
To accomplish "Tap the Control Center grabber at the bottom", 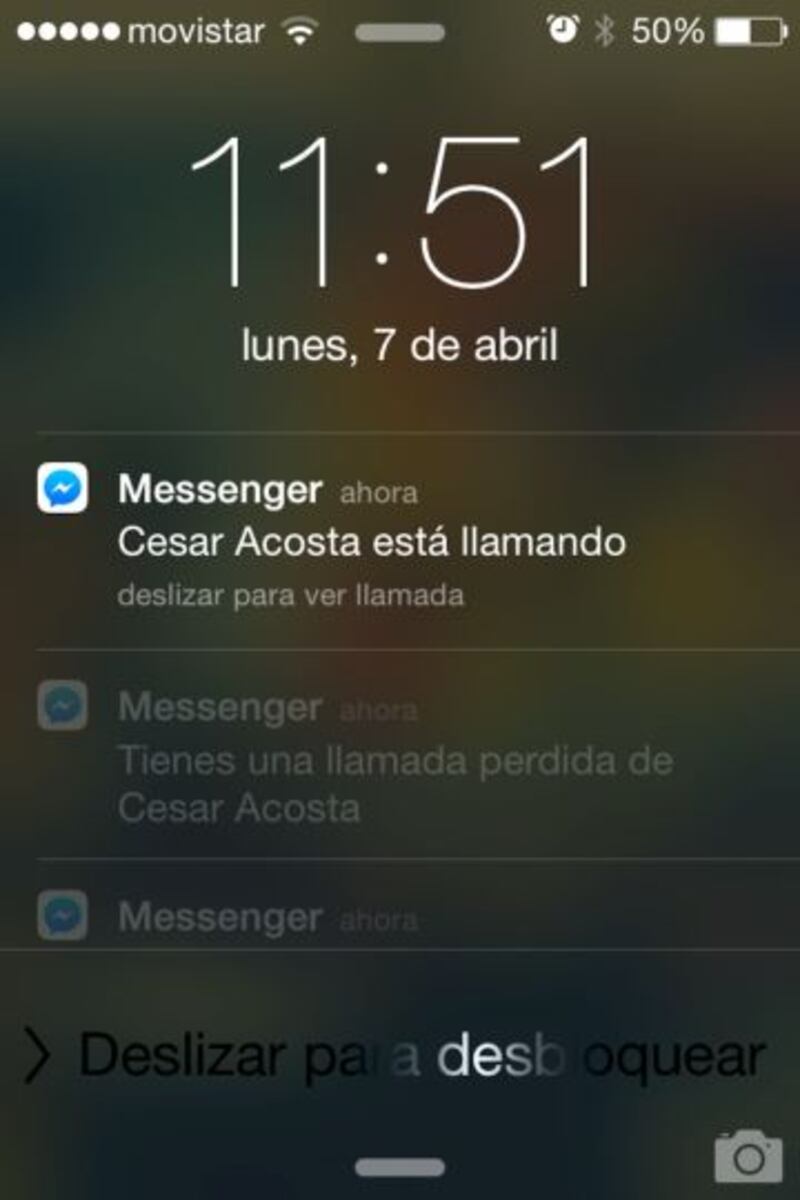I will point(400,1167).
